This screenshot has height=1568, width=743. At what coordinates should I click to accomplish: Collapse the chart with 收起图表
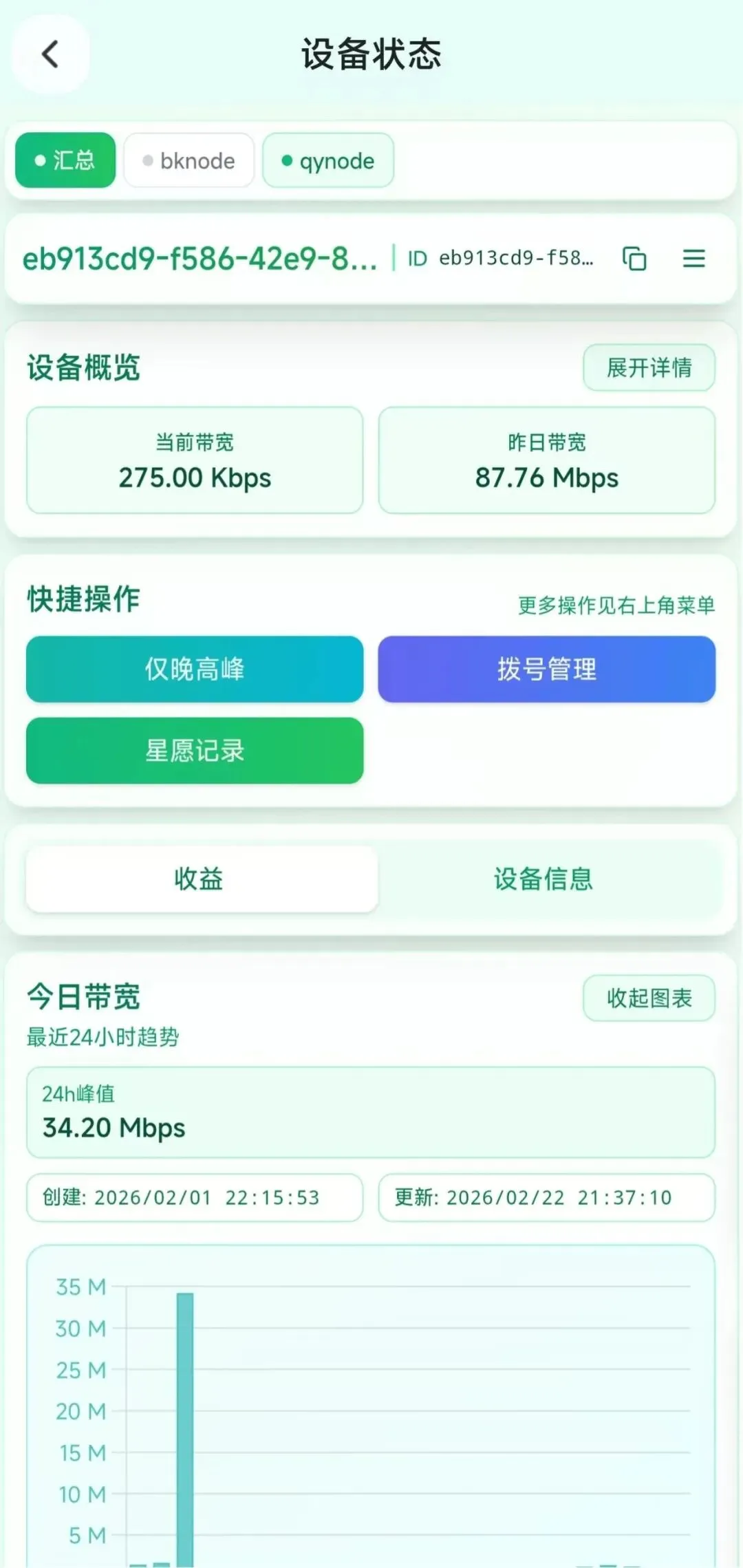click(649, 998)
